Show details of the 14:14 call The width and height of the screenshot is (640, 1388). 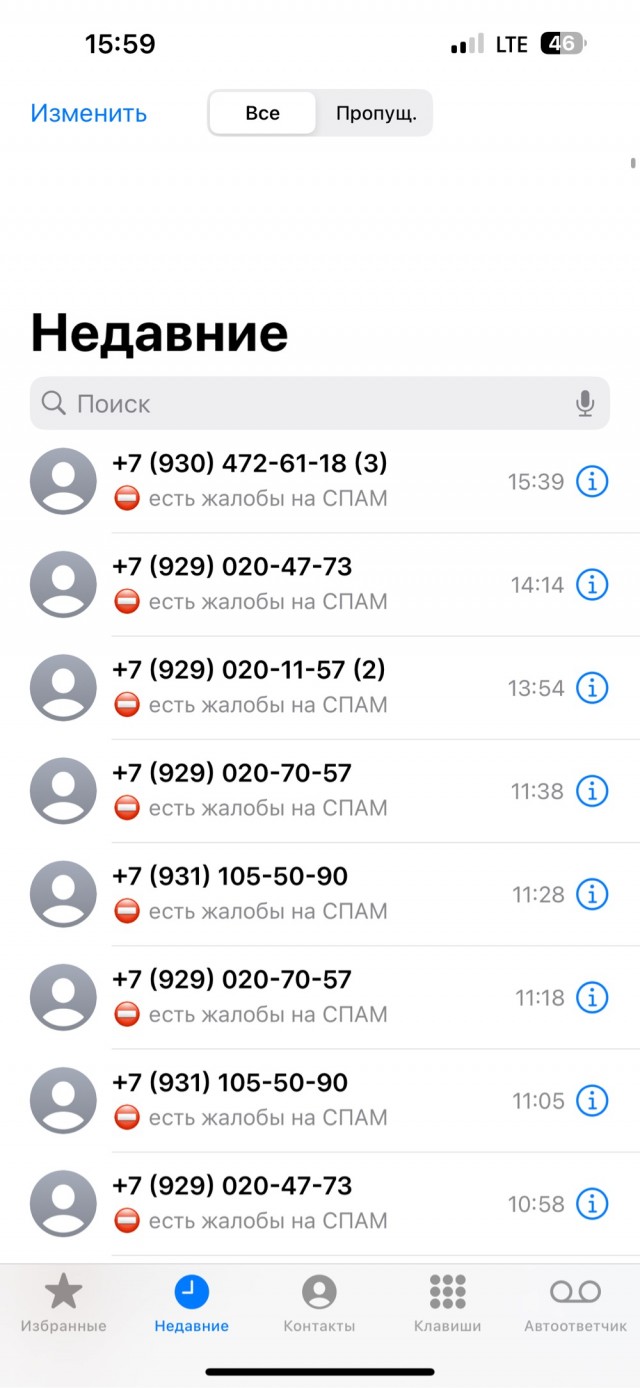point(592,585)
